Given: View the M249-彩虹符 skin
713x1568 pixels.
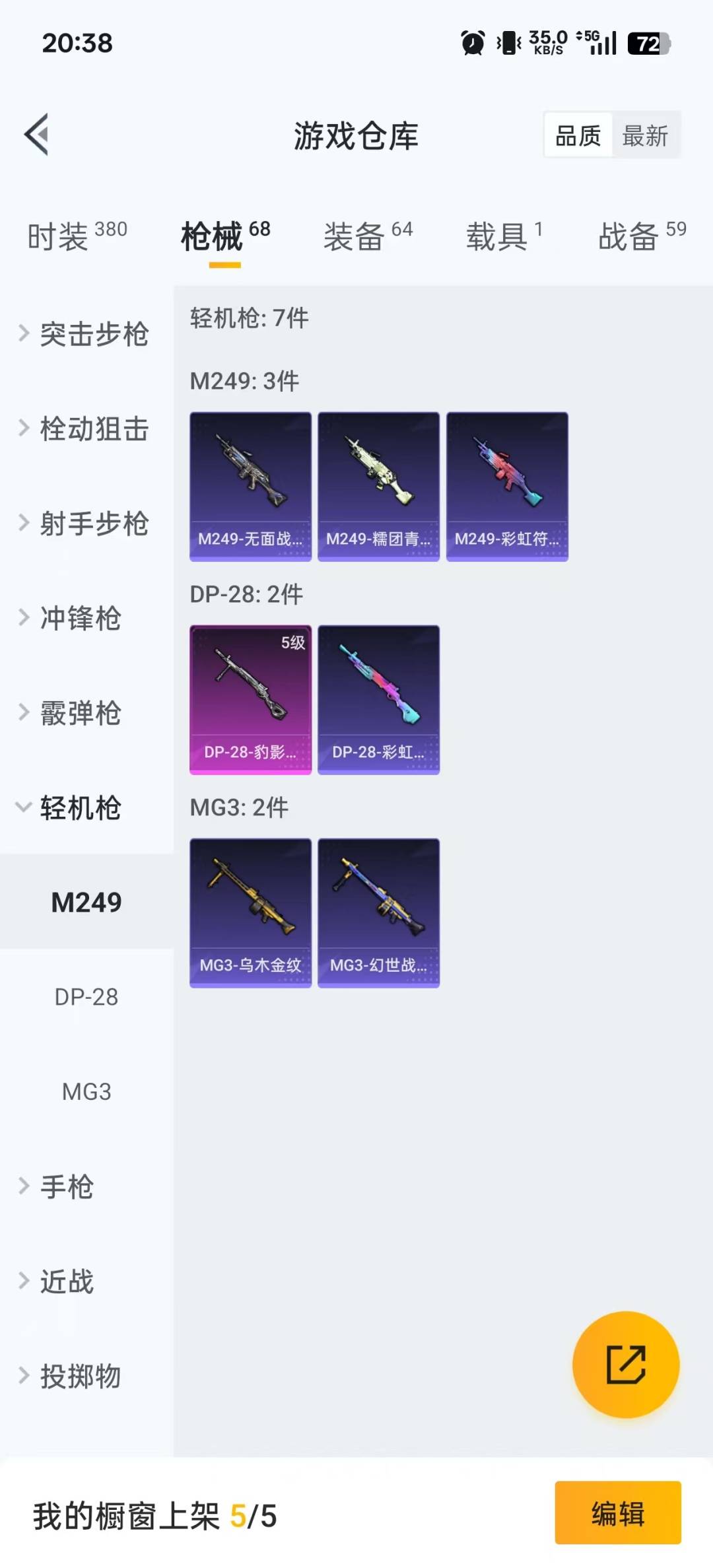Looking at the screenshot, I should point(507,487).
